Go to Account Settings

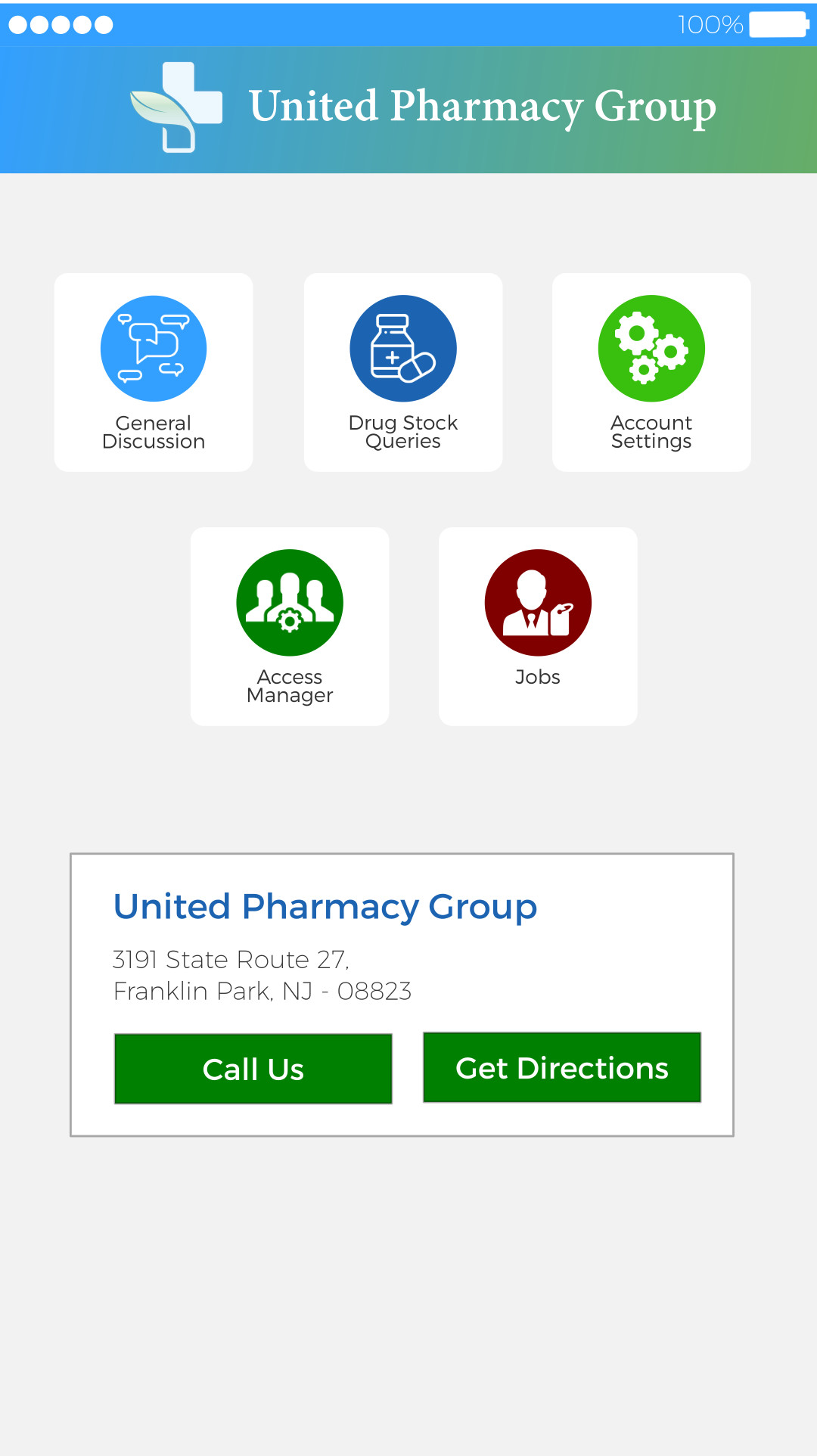click(x=651, y=372)
